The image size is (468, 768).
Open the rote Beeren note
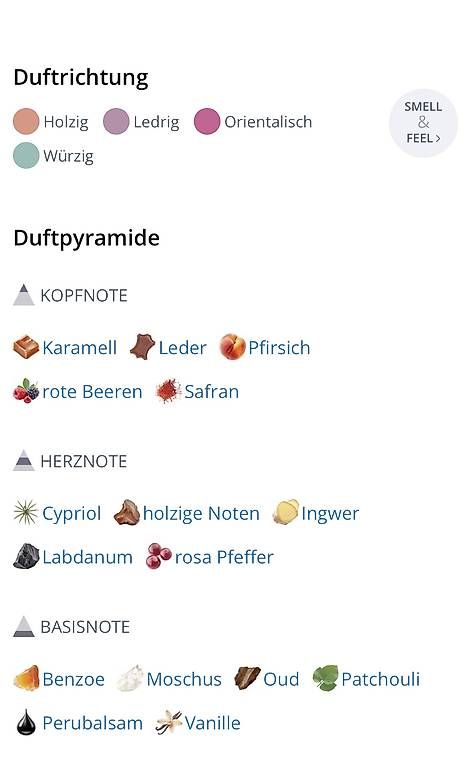[78, 391]
